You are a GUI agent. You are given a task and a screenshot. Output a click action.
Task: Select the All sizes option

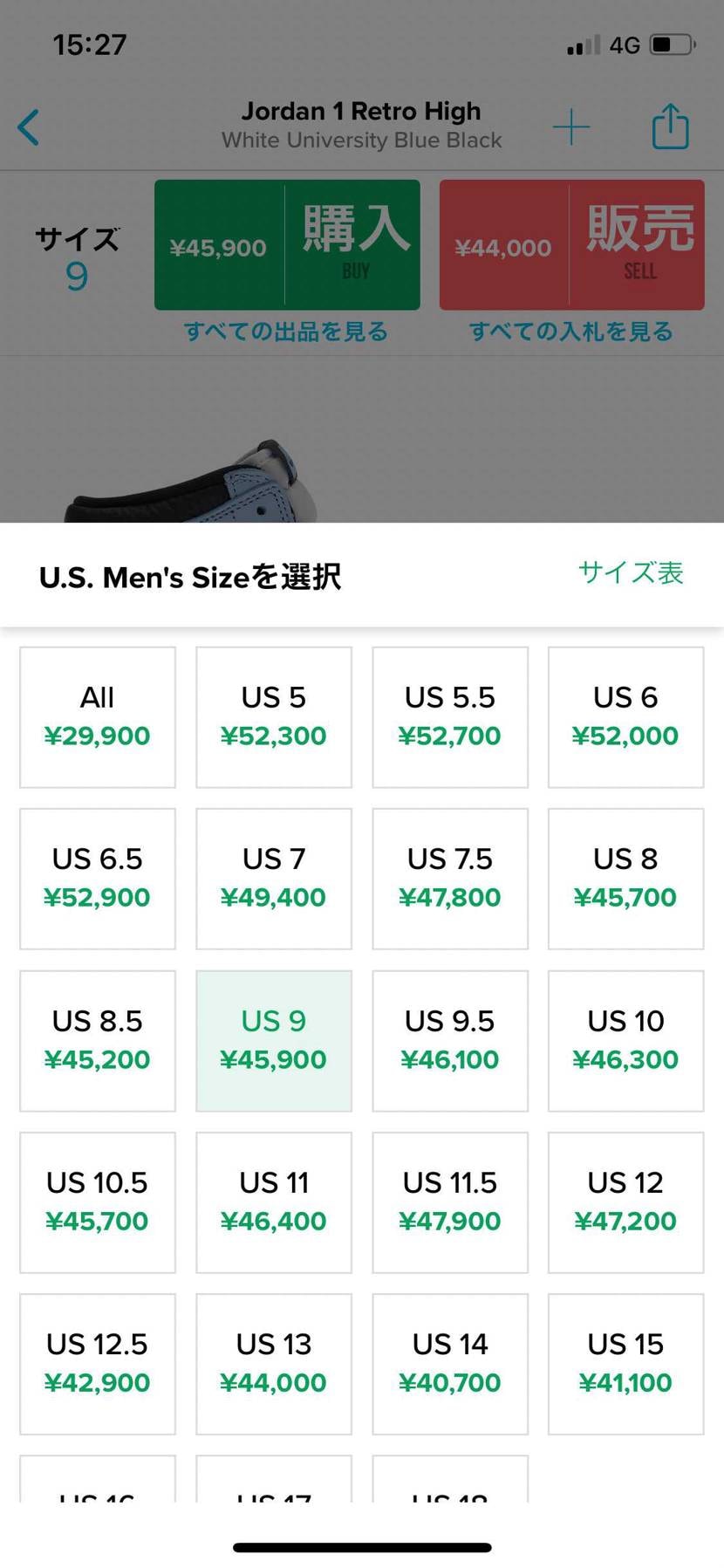tap(97, 716)
